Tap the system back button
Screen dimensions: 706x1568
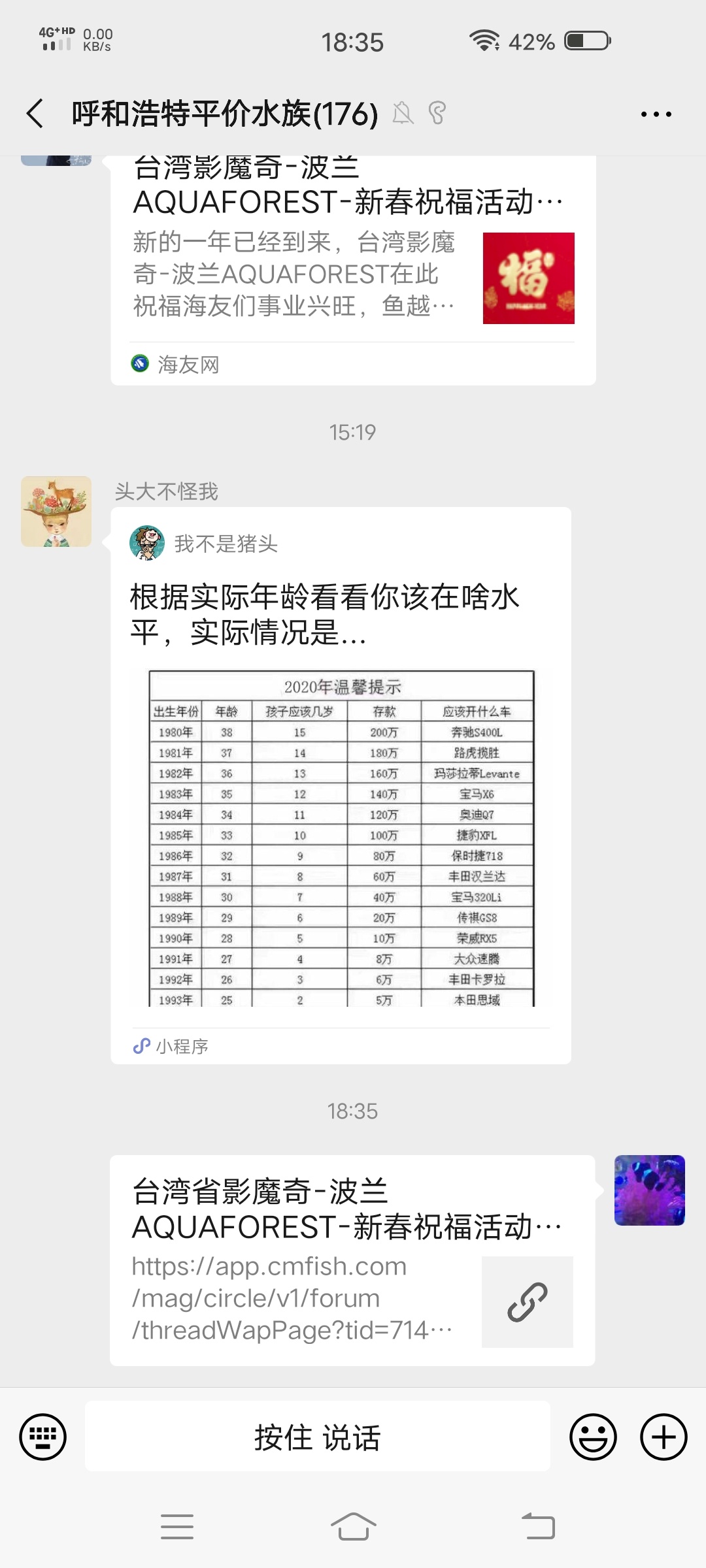pyautogui.click(x=538, y=1527)
